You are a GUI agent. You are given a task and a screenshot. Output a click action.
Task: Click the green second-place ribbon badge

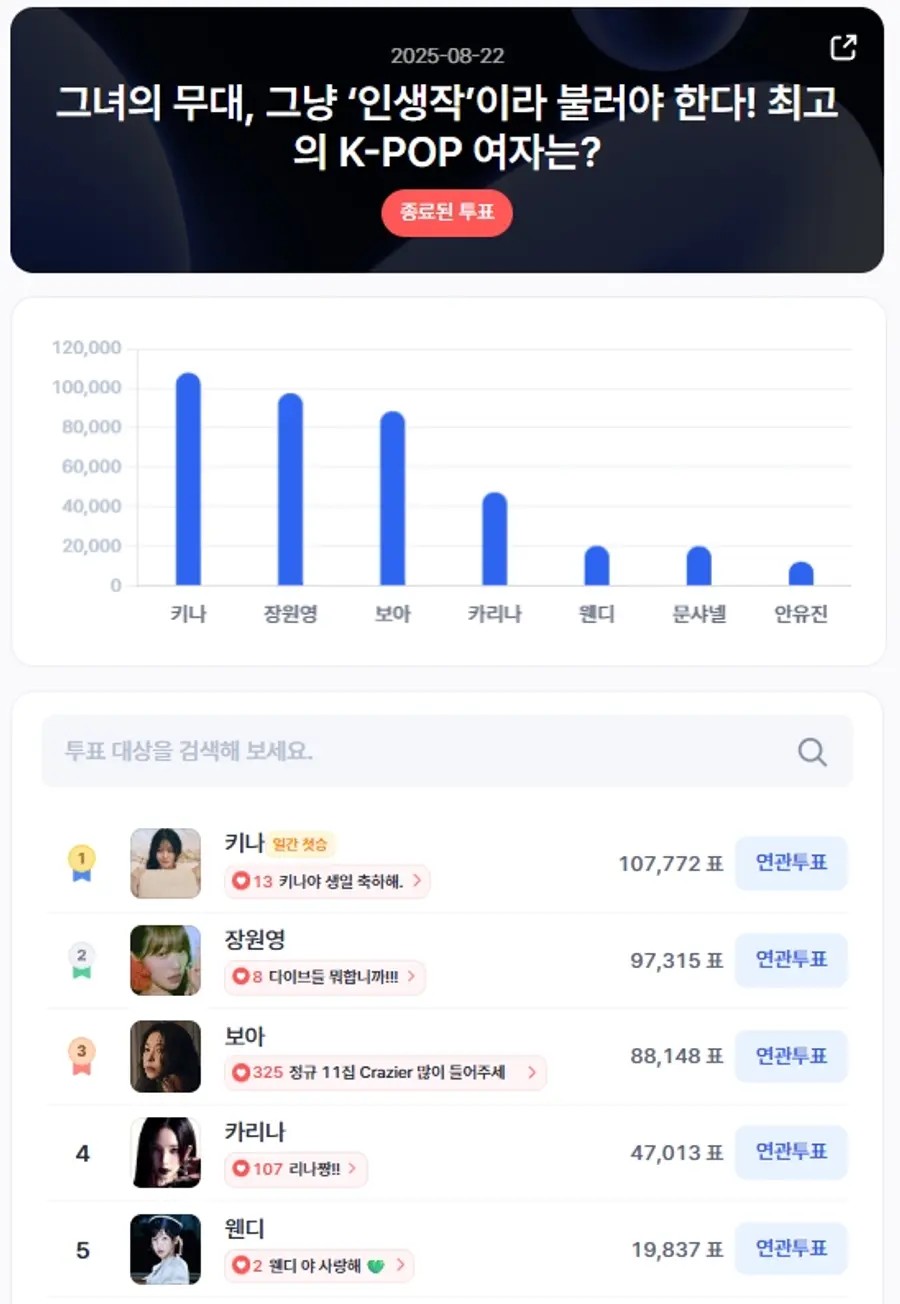coord(82,959)
